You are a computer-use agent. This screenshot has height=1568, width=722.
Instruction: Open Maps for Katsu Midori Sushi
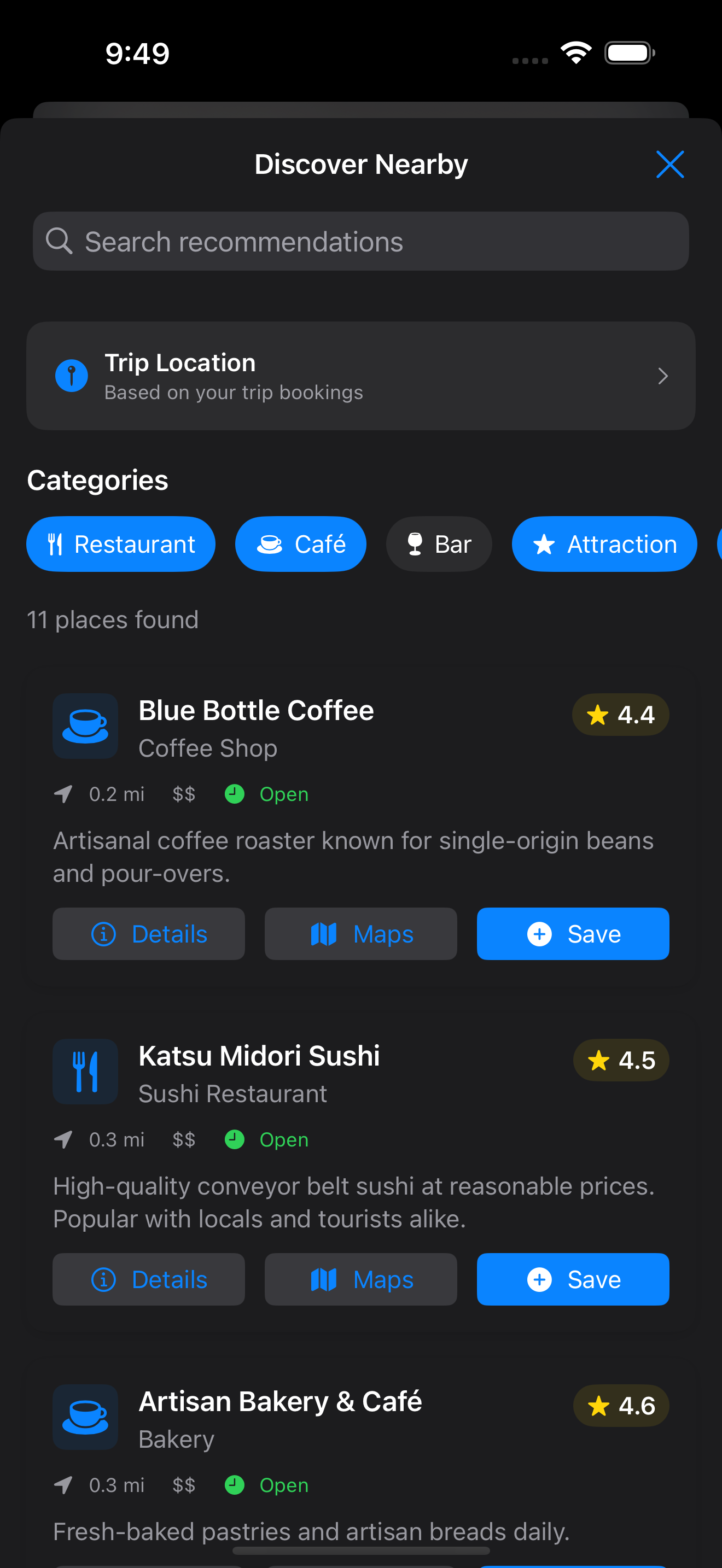[x=360, y=1279]
